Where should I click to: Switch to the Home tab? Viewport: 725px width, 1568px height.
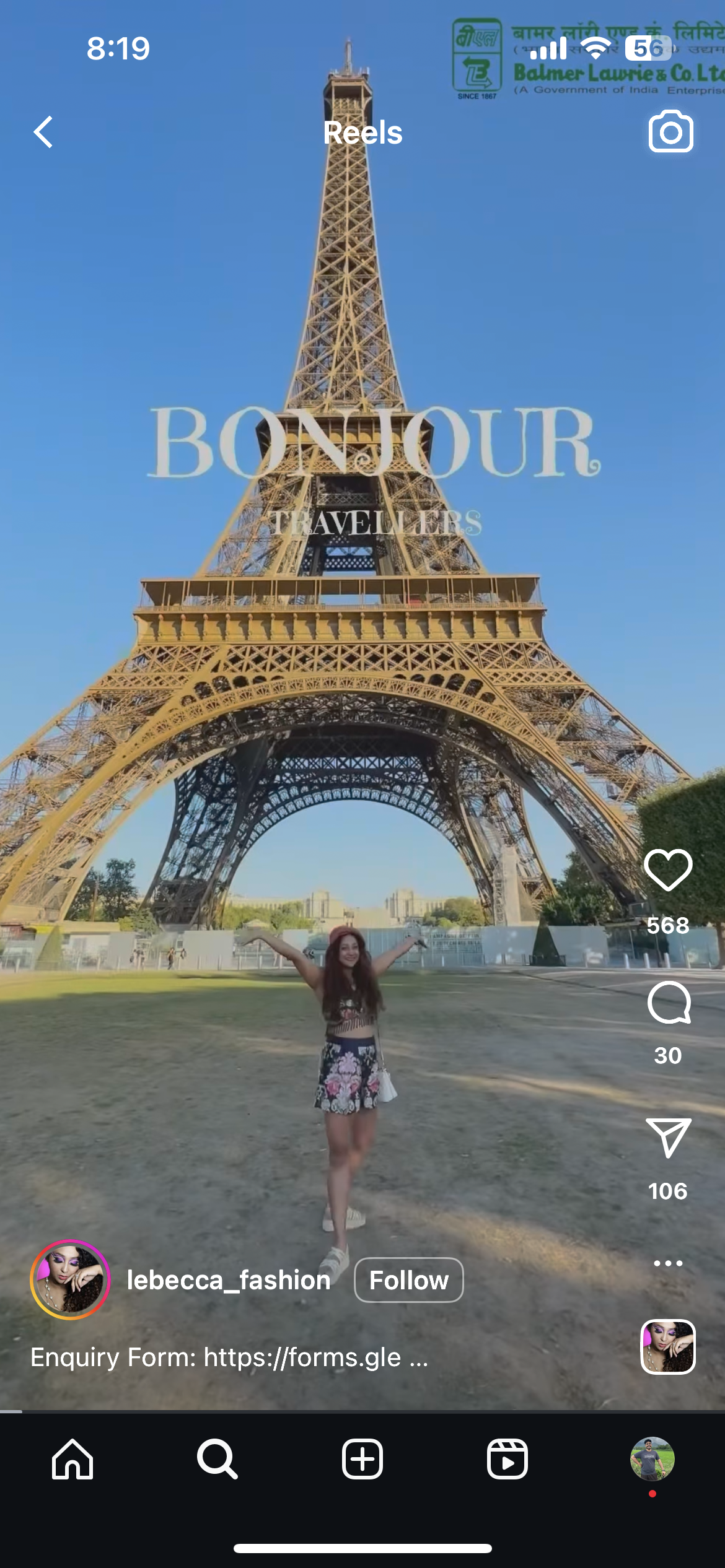72,1459
